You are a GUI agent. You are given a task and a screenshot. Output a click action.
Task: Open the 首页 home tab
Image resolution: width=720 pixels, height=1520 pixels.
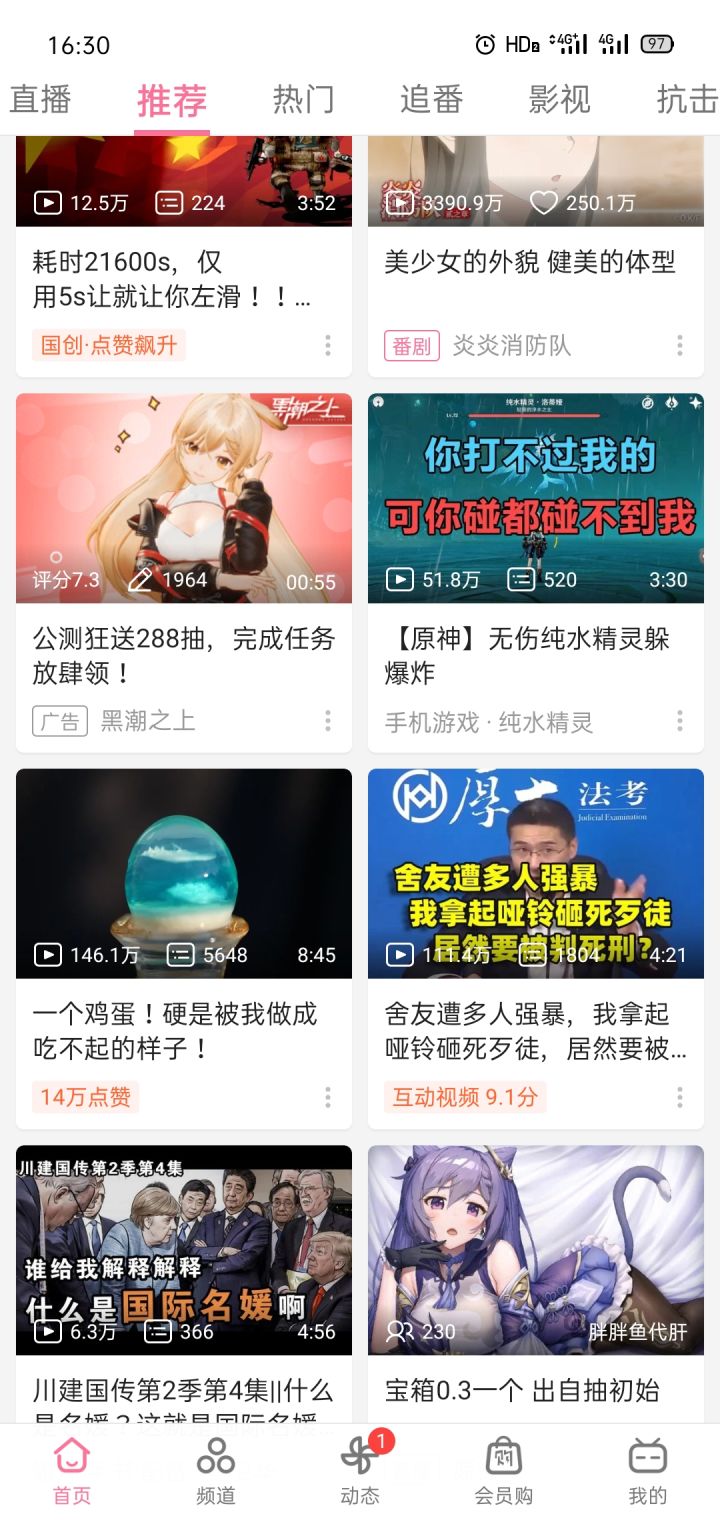click(72, 1472)
